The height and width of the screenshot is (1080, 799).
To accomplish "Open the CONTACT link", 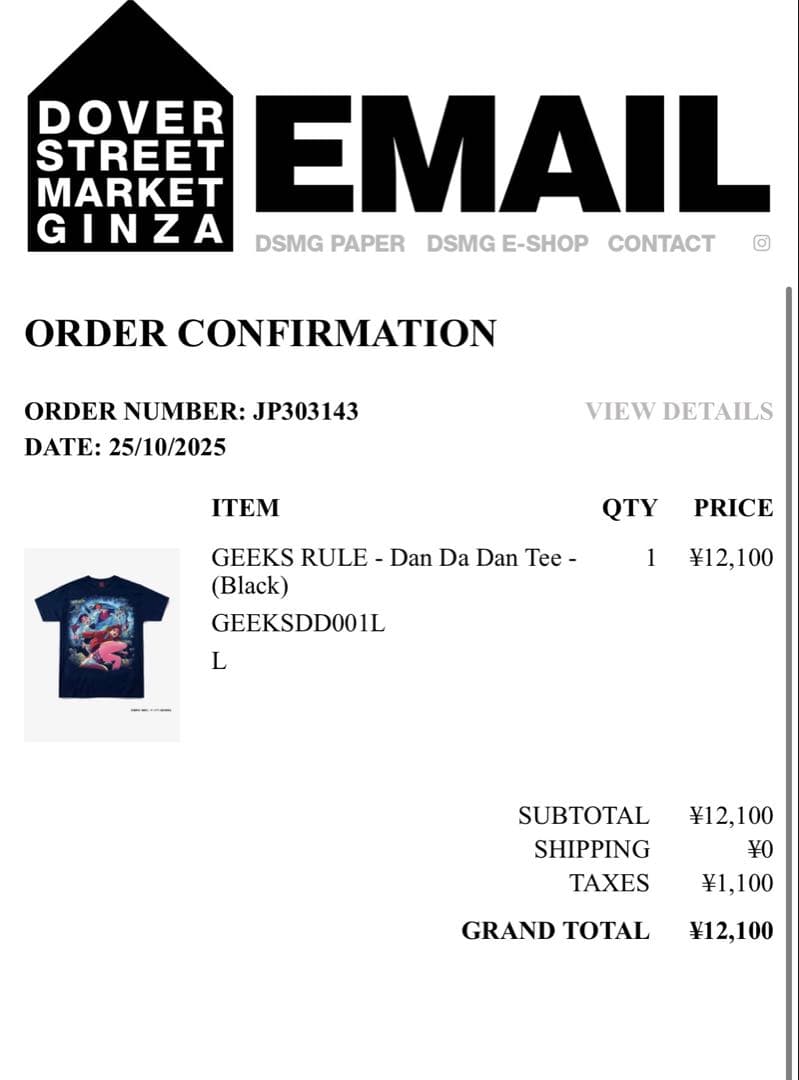I will point(661,244).
